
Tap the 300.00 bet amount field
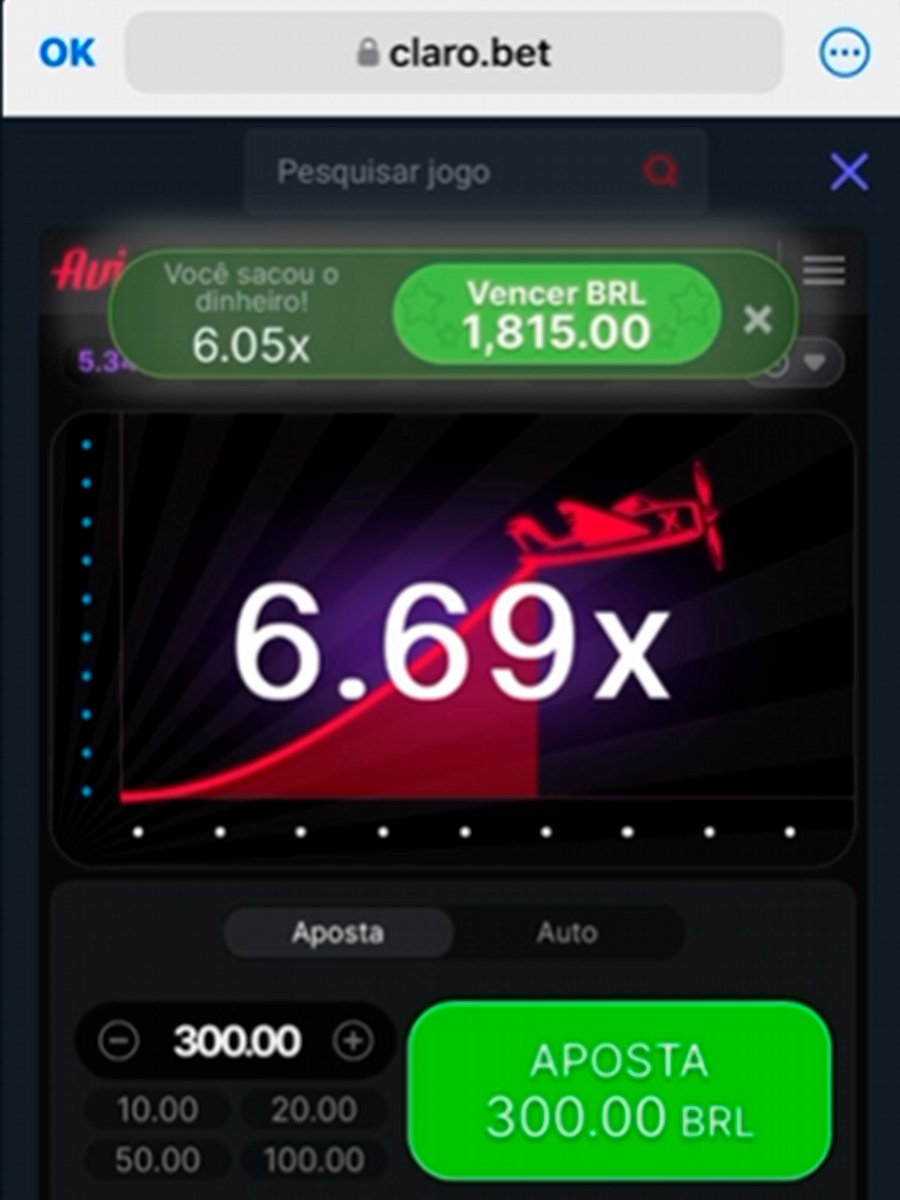(236, 1042)
